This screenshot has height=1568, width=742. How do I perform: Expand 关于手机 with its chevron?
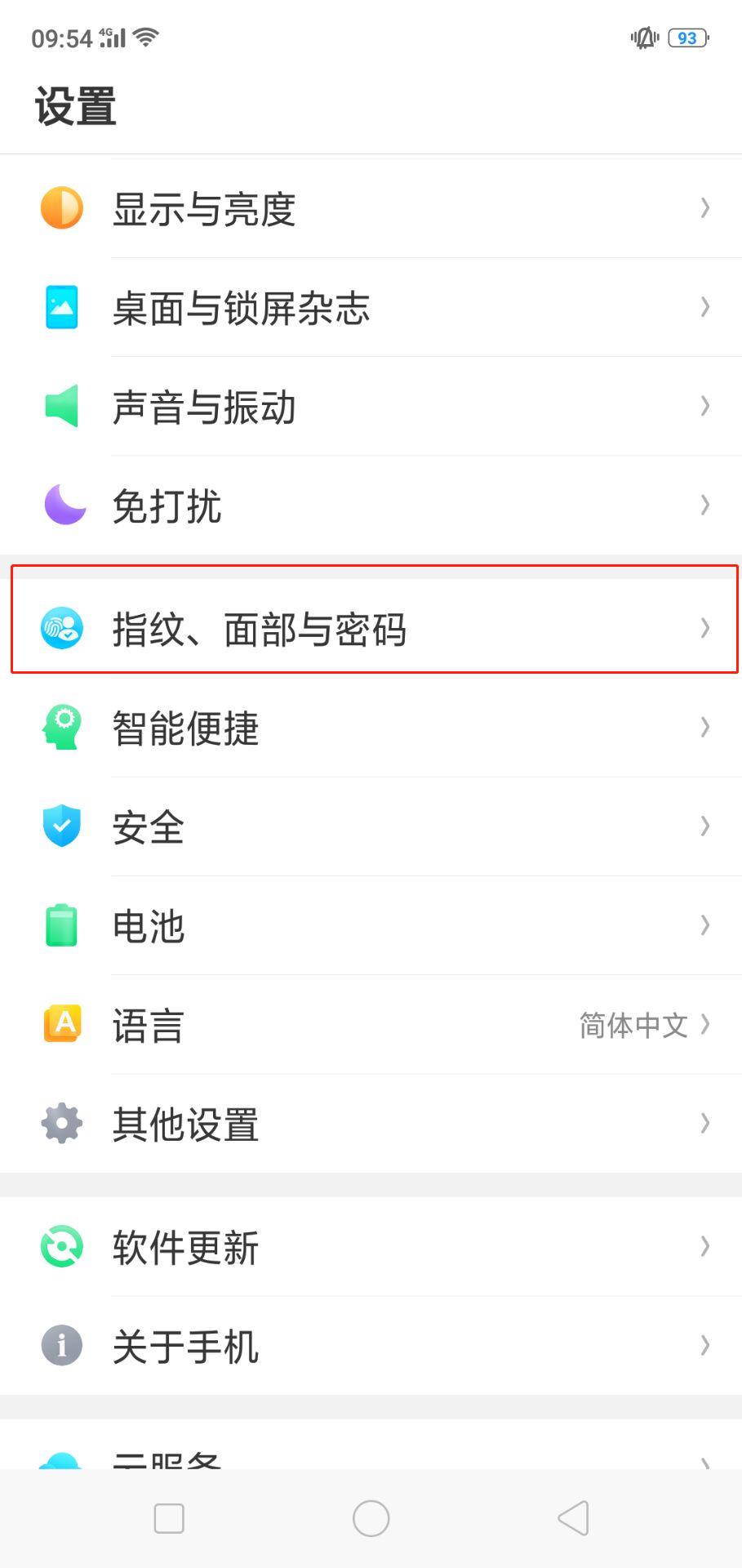(704, 1346)
